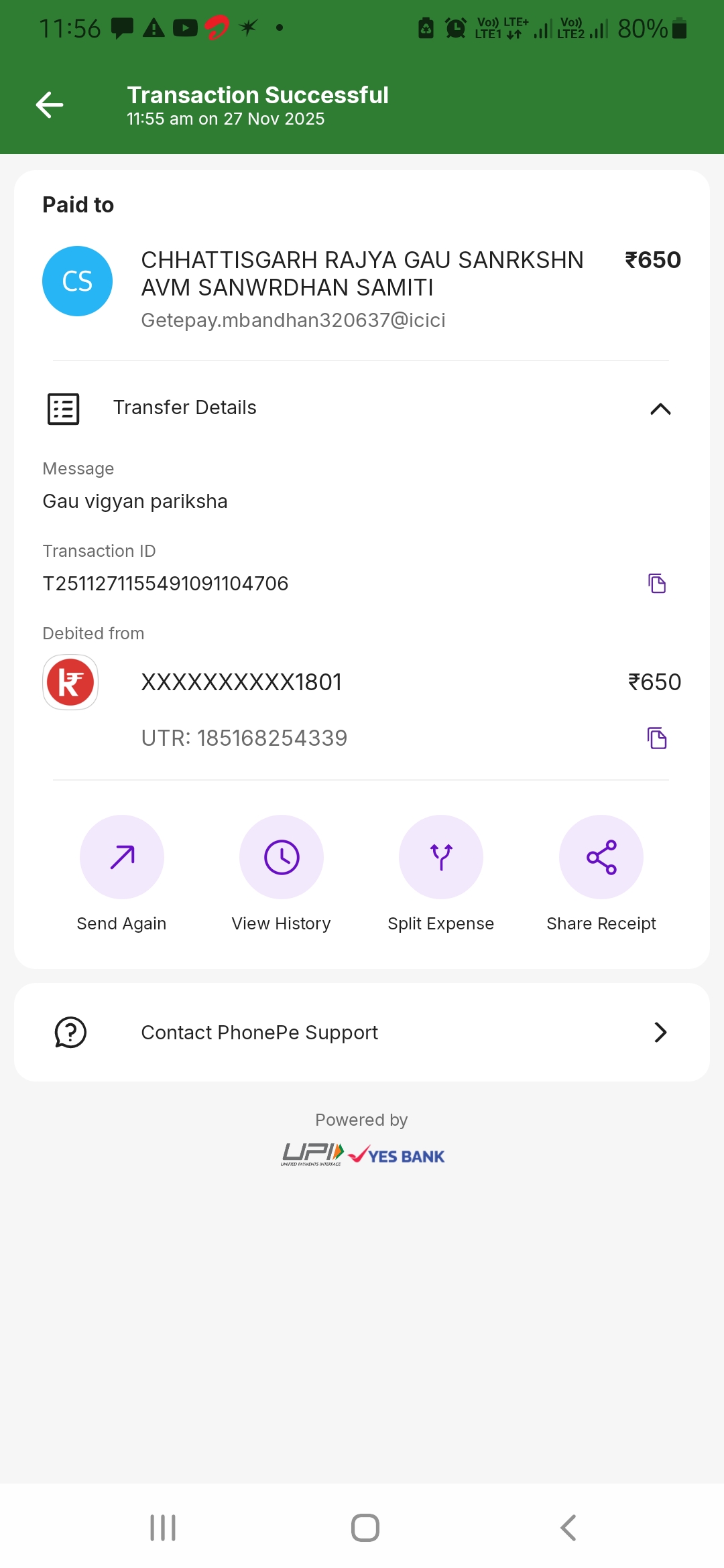Open Contact PhonePe Support
Viewport: 724px width, 1568px height.
pos(362,1032)
